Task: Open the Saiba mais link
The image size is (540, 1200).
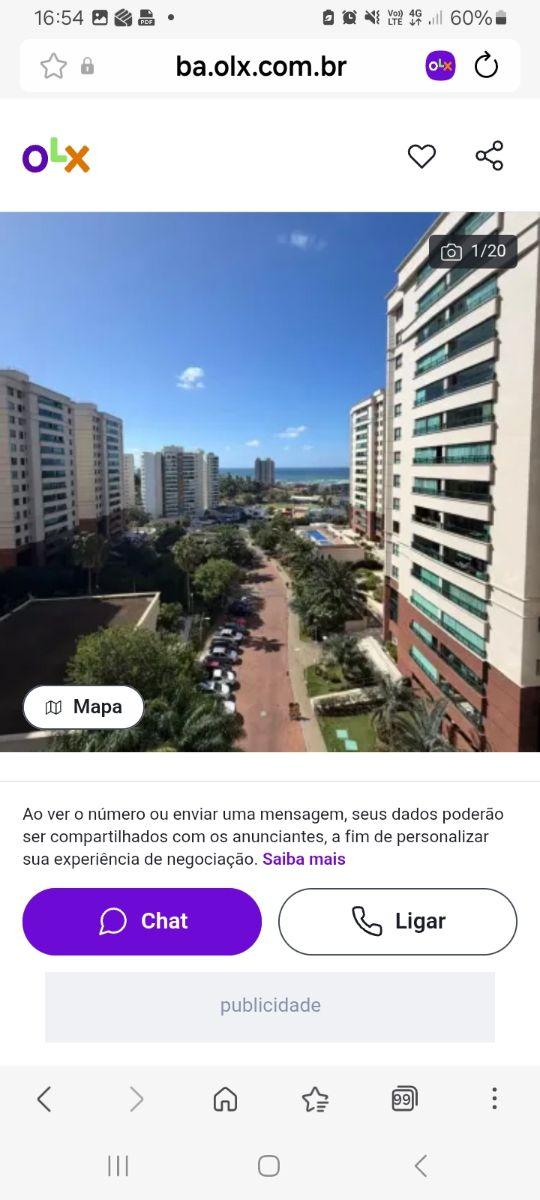Action: (x=304, y=859)
